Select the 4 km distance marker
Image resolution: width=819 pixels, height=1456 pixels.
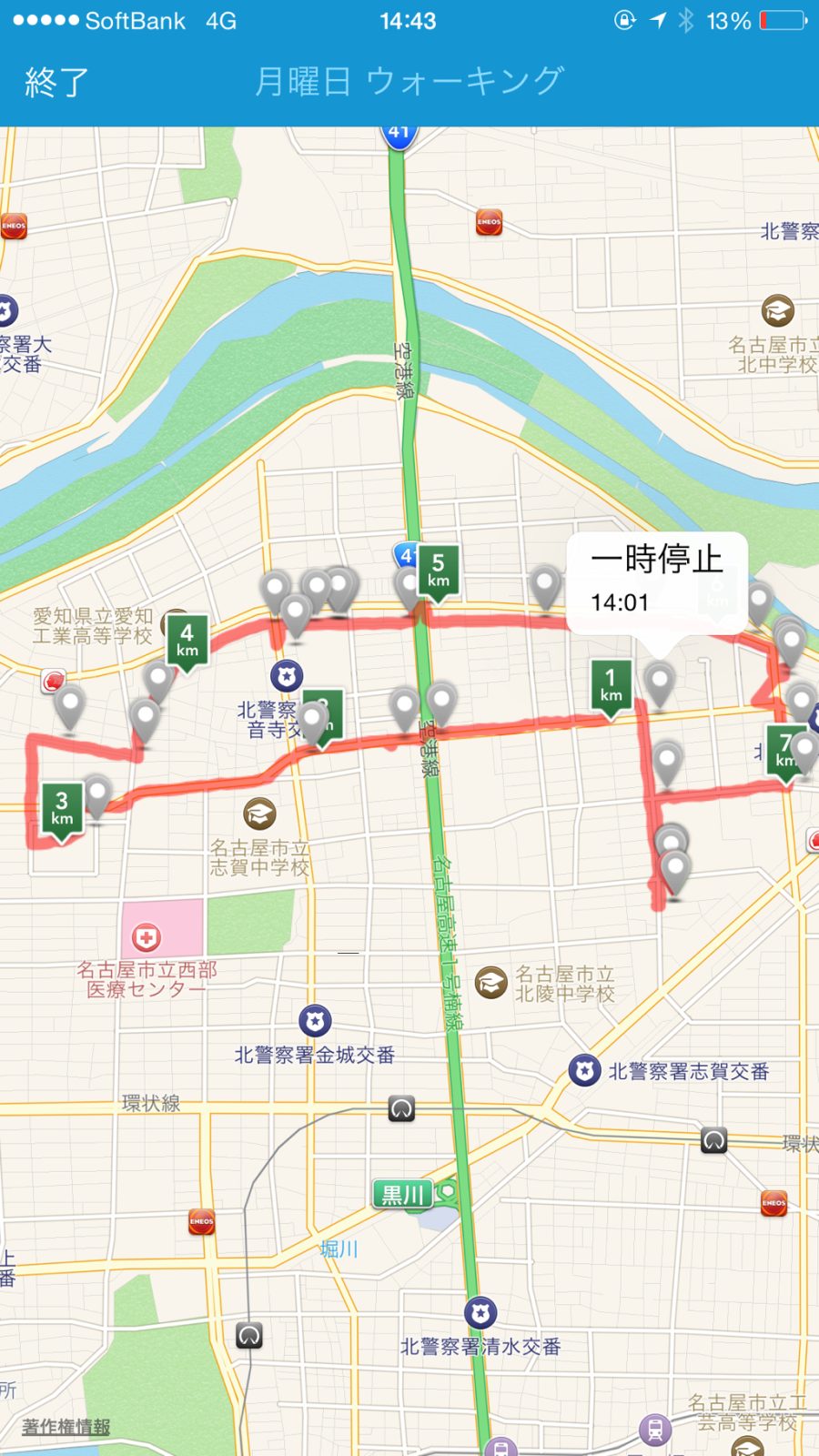[187, 642]
